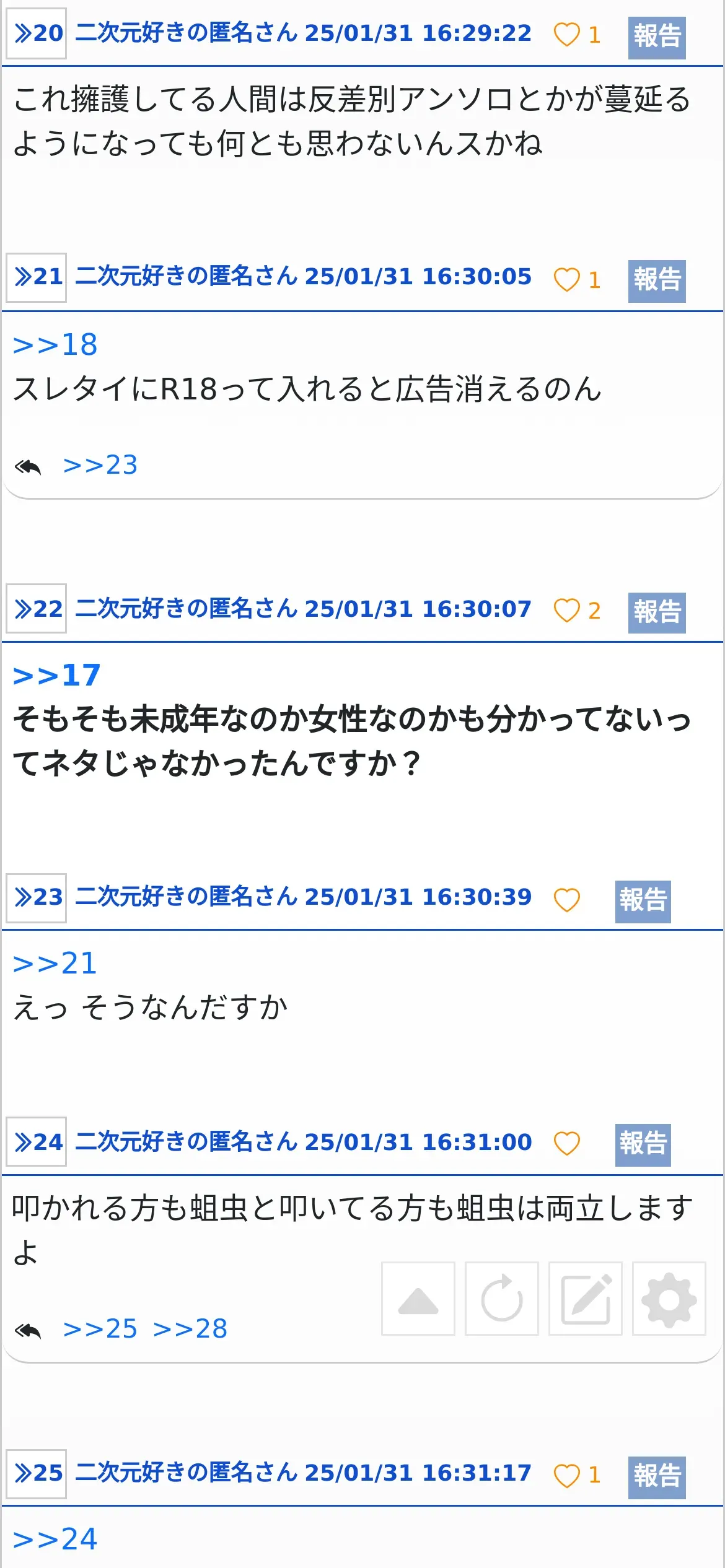Write a new post with the pencil icon

[586, 1299]
